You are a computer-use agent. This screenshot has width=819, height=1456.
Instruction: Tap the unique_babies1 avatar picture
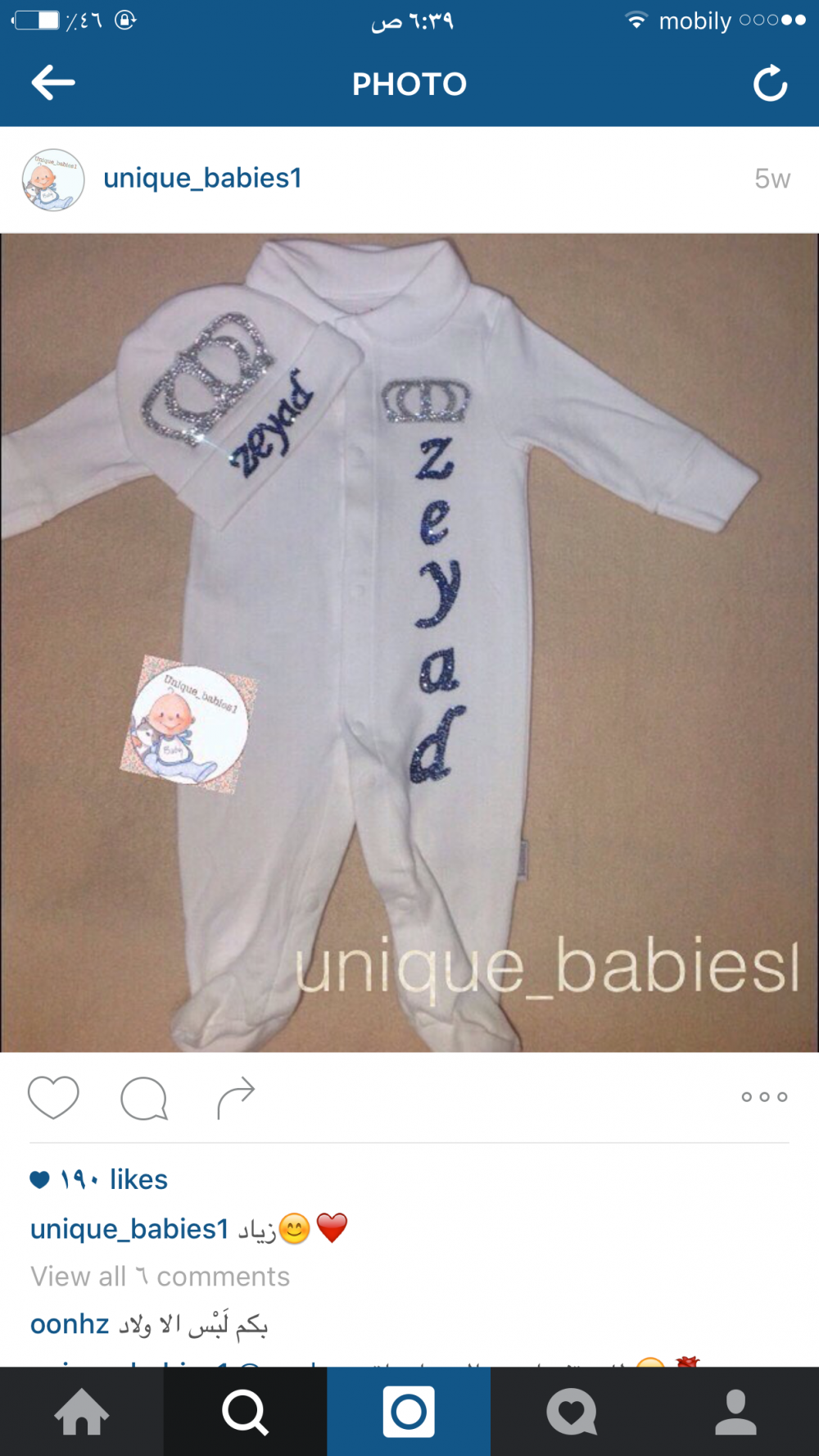coord(53,179)
